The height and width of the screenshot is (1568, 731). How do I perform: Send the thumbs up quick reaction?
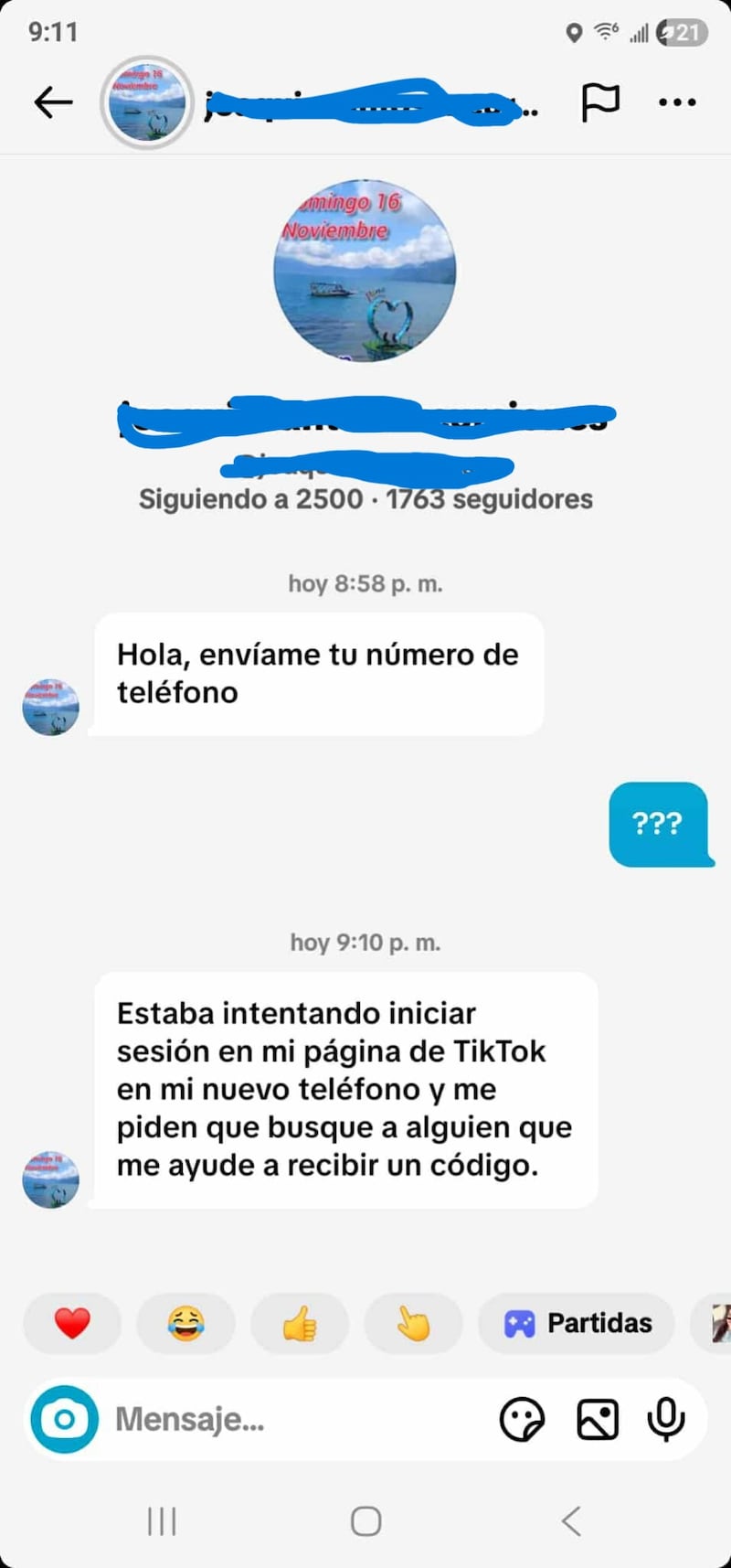pos(300,1323)
